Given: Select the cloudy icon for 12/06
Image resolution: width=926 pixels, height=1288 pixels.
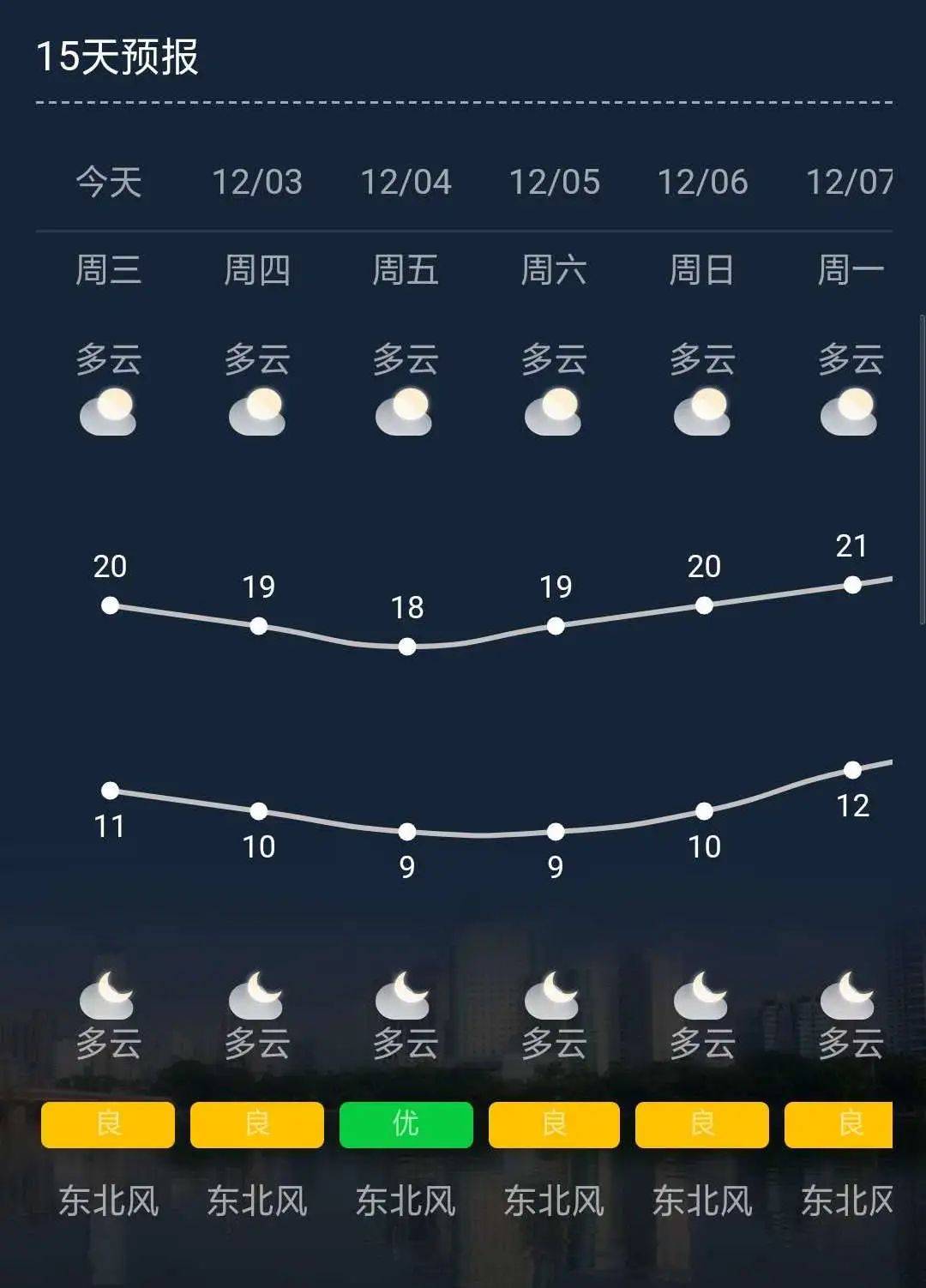Looking at the screenshot, I should point(701,412).
